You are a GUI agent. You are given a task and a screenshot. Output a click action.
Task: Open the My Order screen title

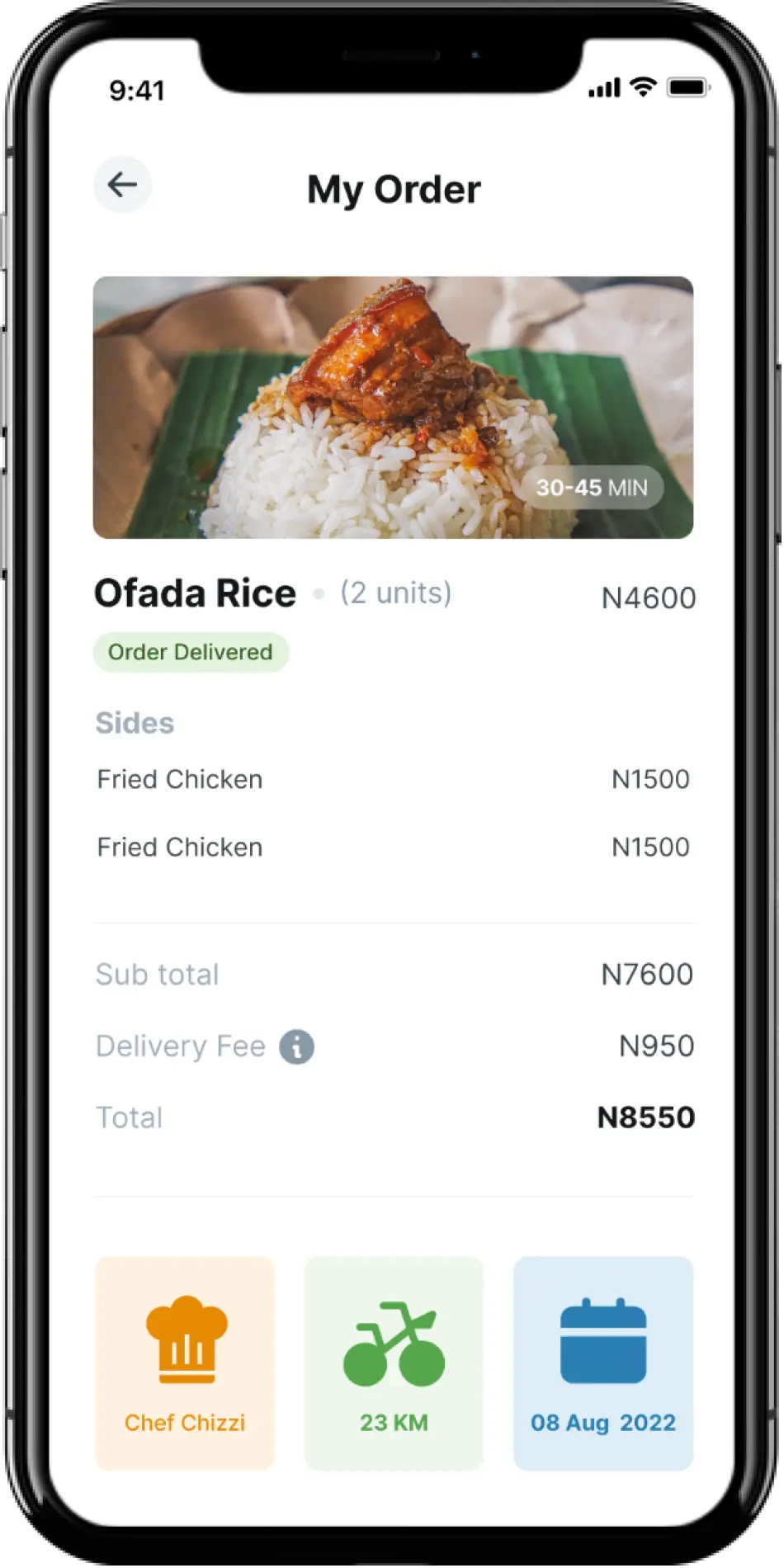click(x=394, y=189)
